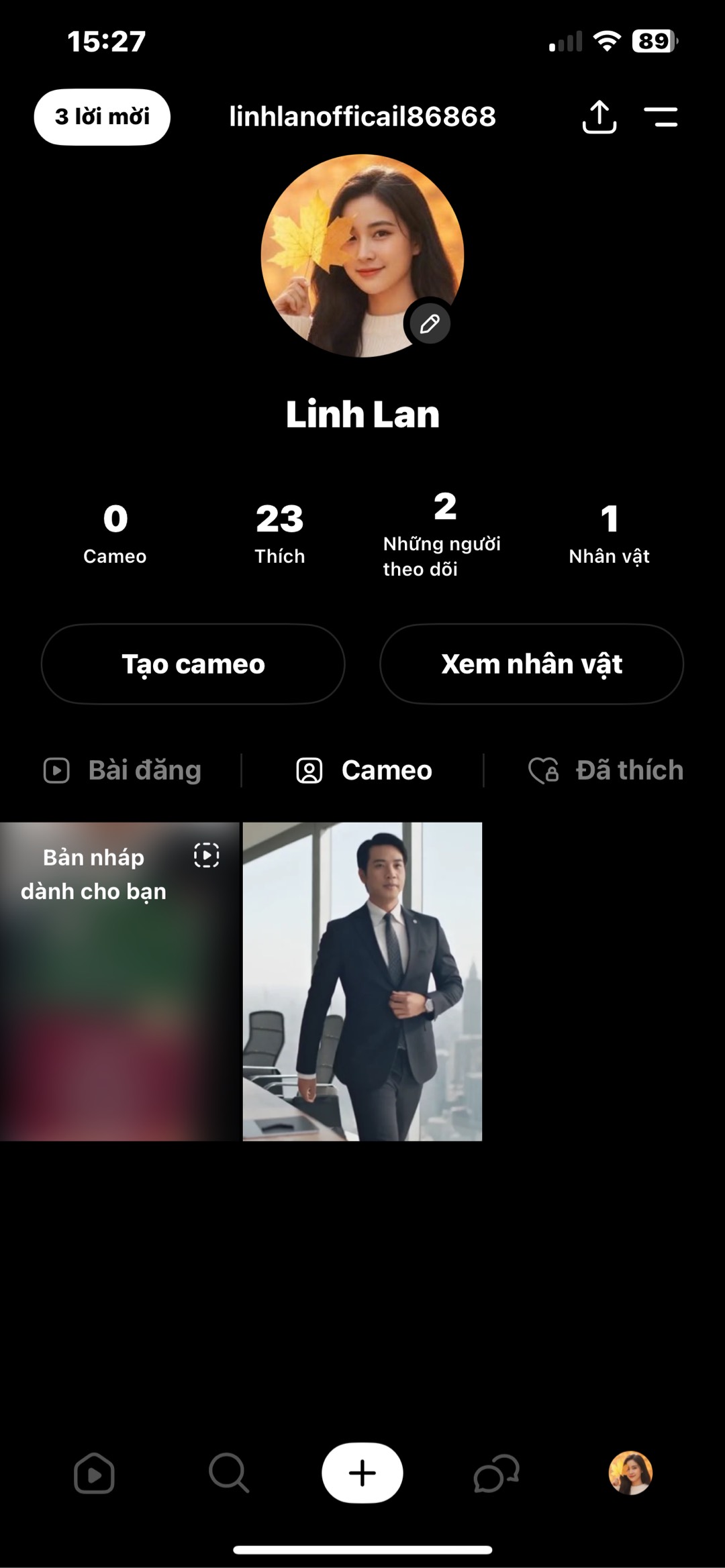
Task: Open the 3 lời mời invites button
Action: pos(102,117)
